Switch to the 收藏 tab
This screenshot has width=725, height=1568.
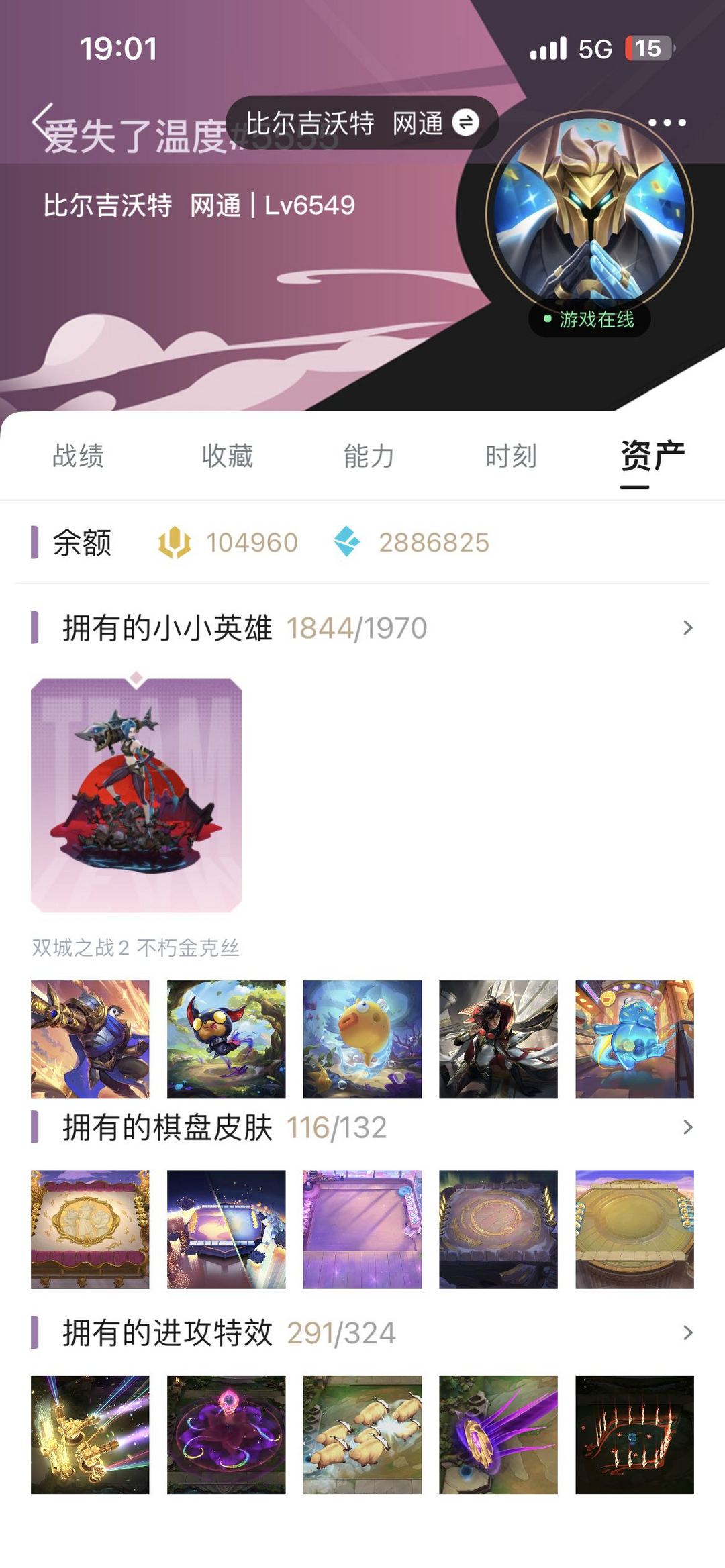(227, 456)
